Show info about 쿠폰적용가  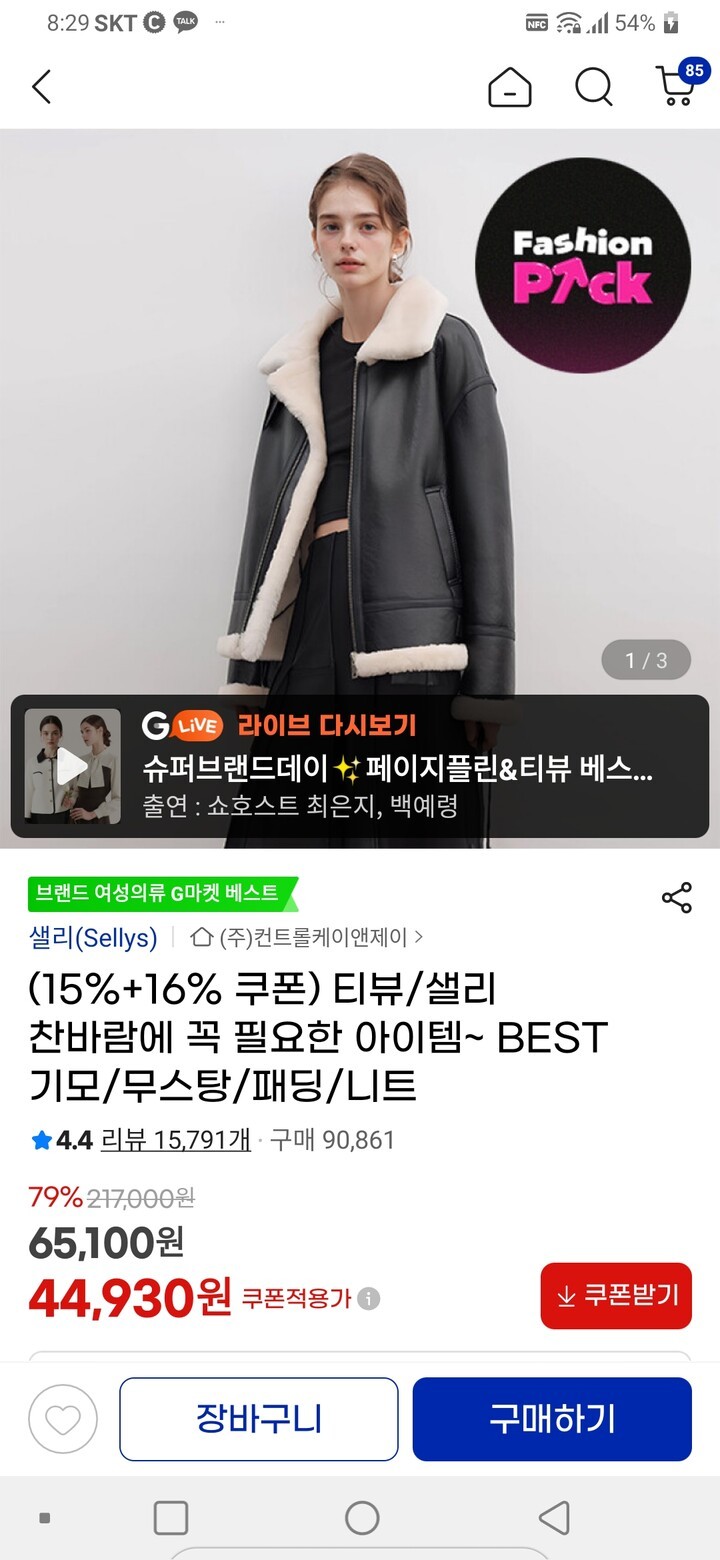369,1299
